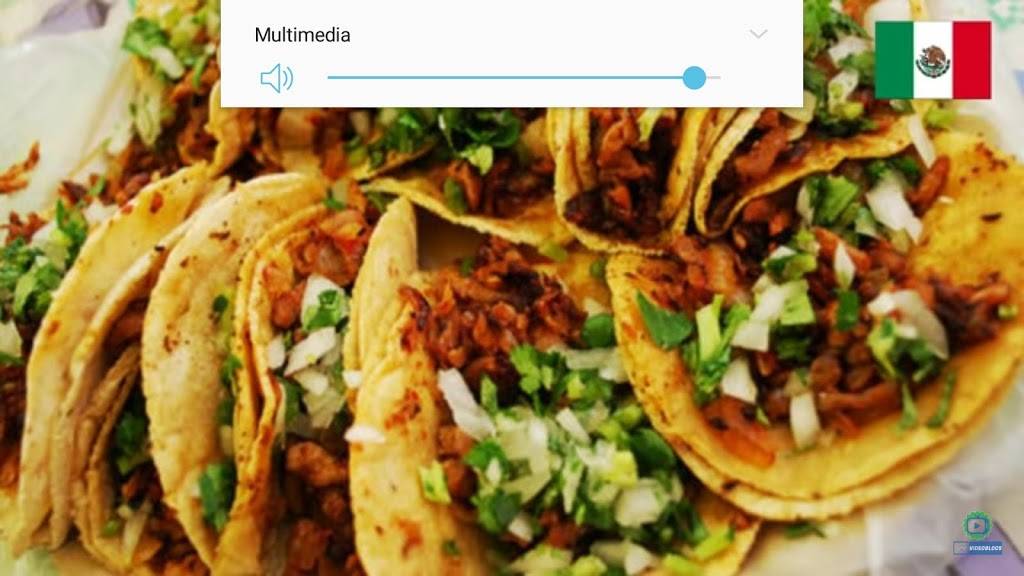Expand the volume panel chevron

click(758, 34)
